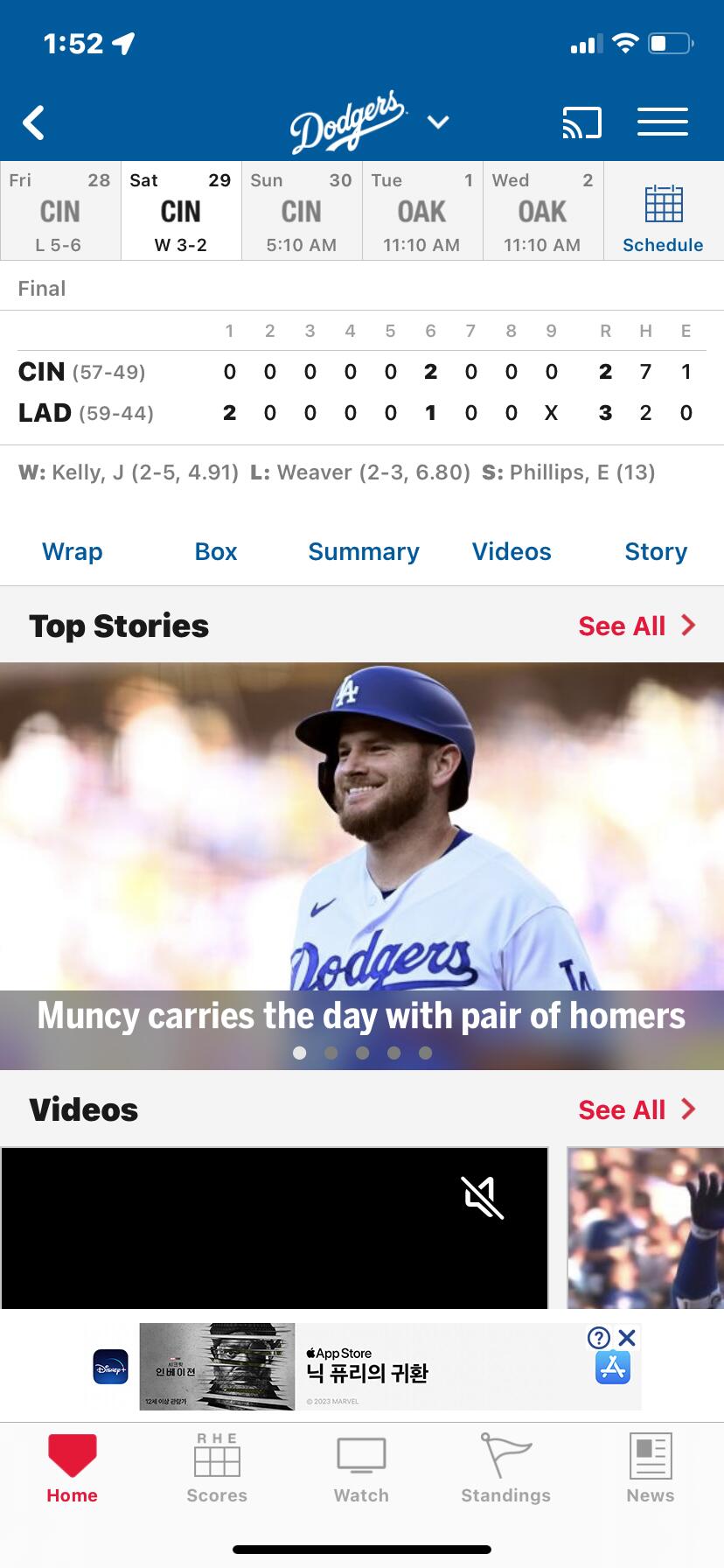Open the game Videos link
The width and height of the screenshot is (724, 1568).
(512, 551)
